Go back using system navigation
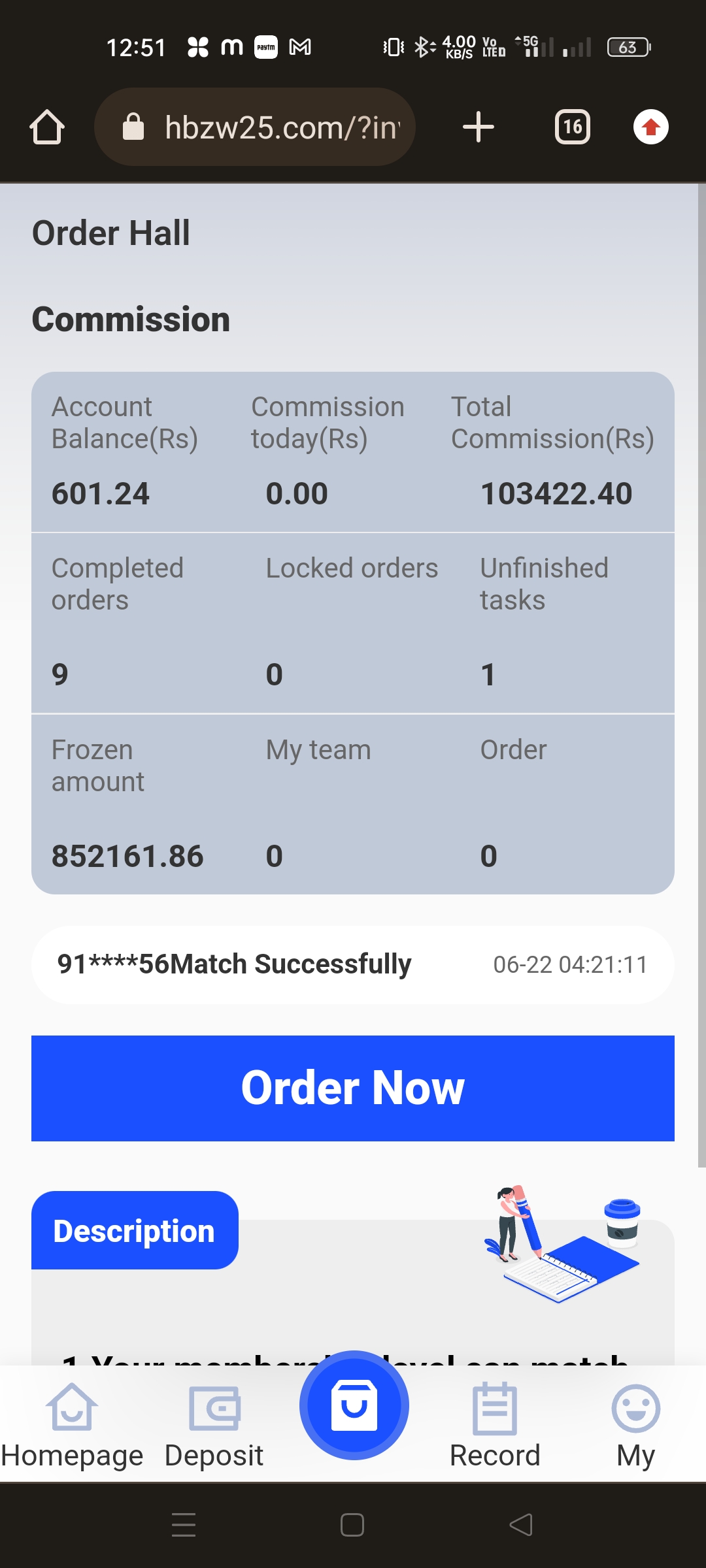This screenshot has width=706, height=1568. tap(521, 1525)
